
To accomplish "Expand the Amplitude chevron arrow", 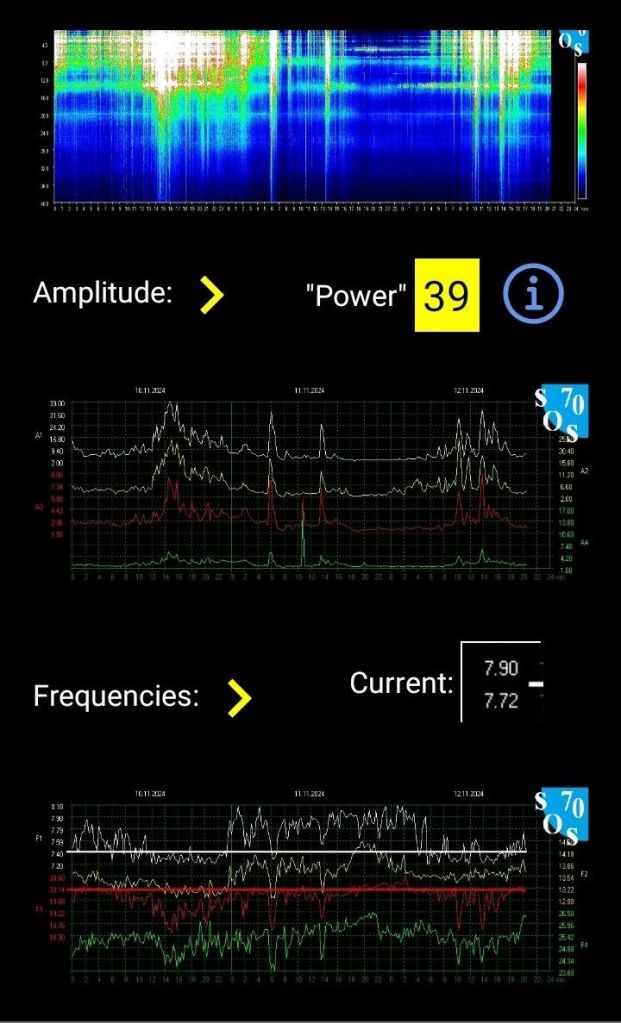I will pos(210,294).
